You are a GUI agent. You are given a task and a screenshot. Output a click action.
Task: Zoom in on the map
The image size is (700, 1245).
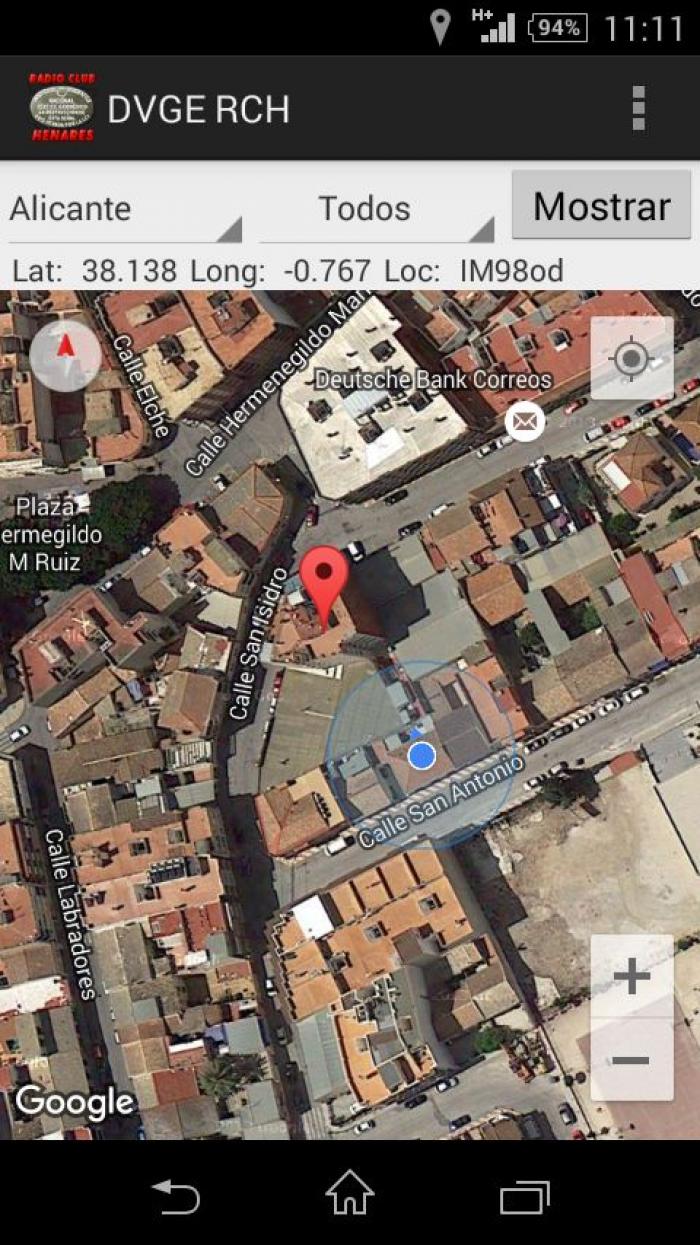pyautogui.click(x=631, y=976)
